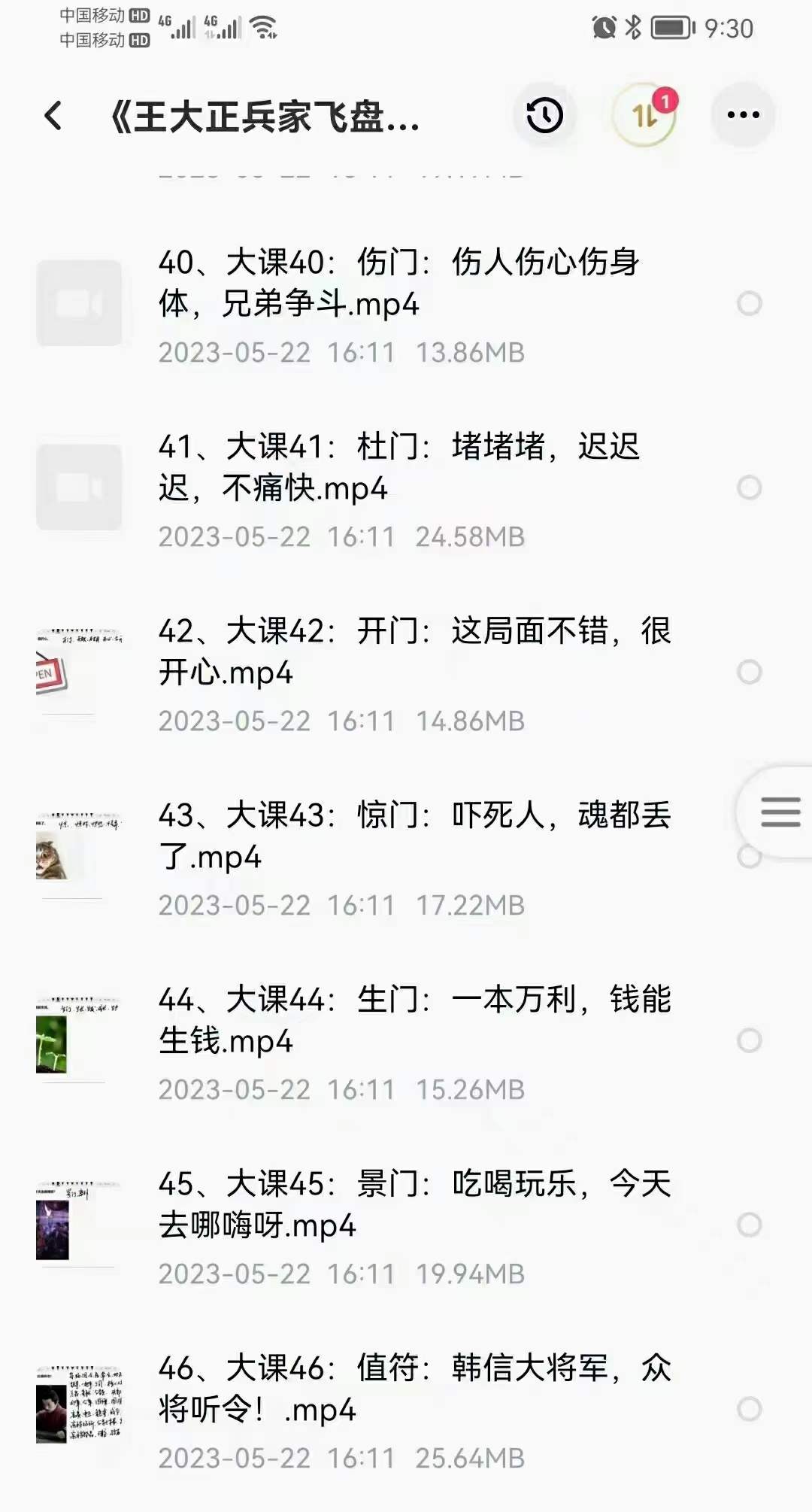Play video 42 大课42 开门
The height and width of the screenshot is (1512, 812).
pos(398,652)
